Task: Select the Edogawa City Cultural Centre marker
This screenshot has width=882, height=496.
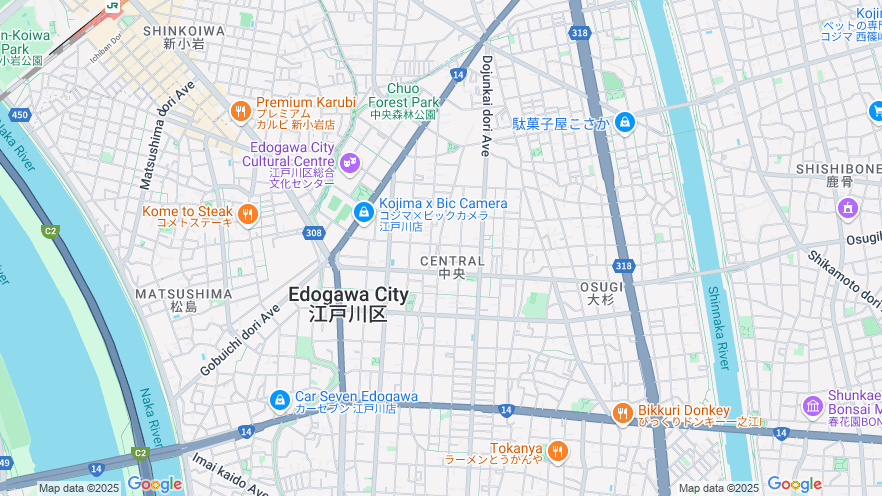Action: [x=350, y=162]
